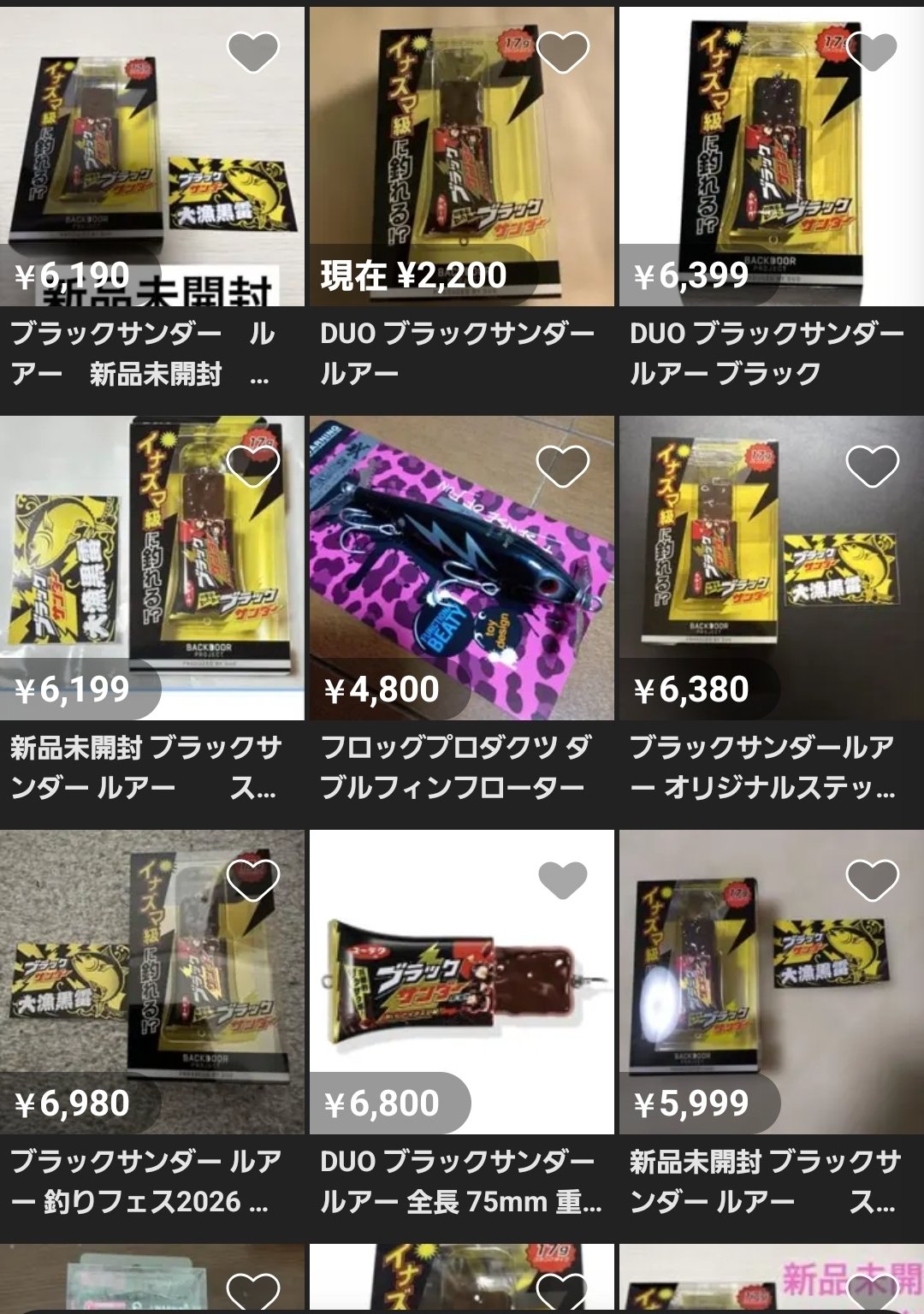The image size is (924, 1314).
Task: Like the ¥4,800 フロッグプロダクツ lure
Action: (563, 466)
